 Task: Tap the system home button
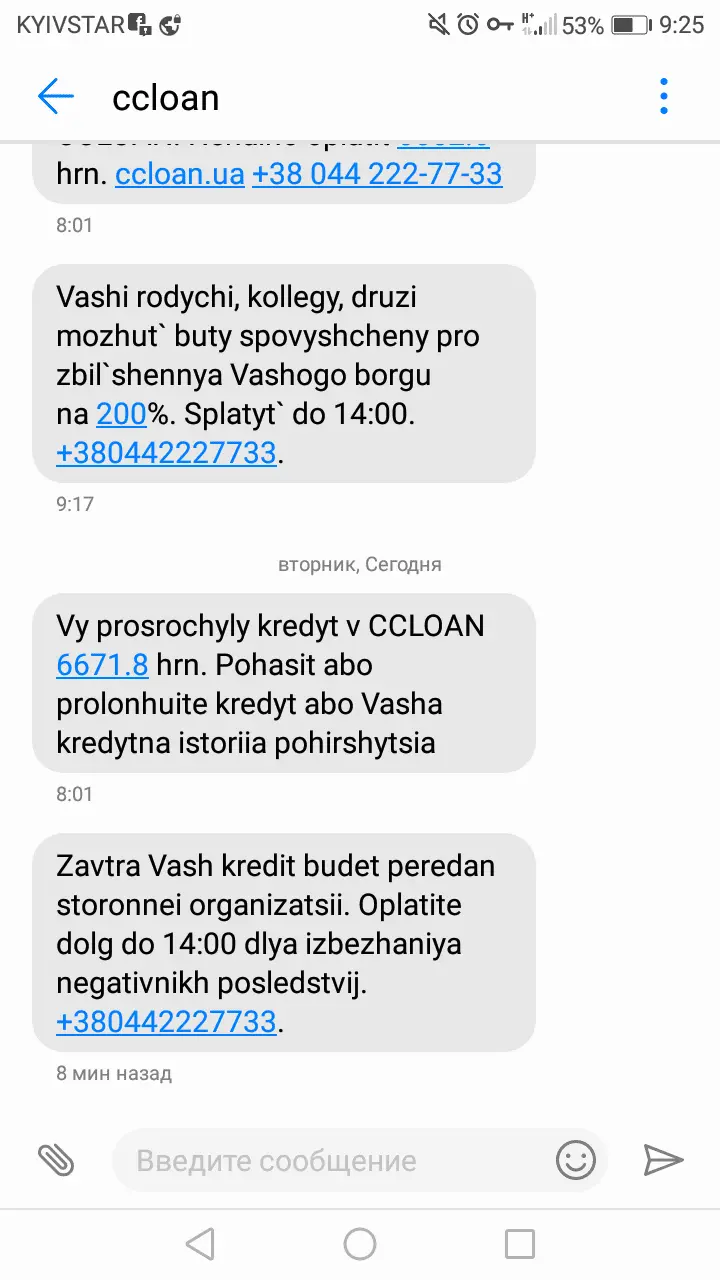360,1244
